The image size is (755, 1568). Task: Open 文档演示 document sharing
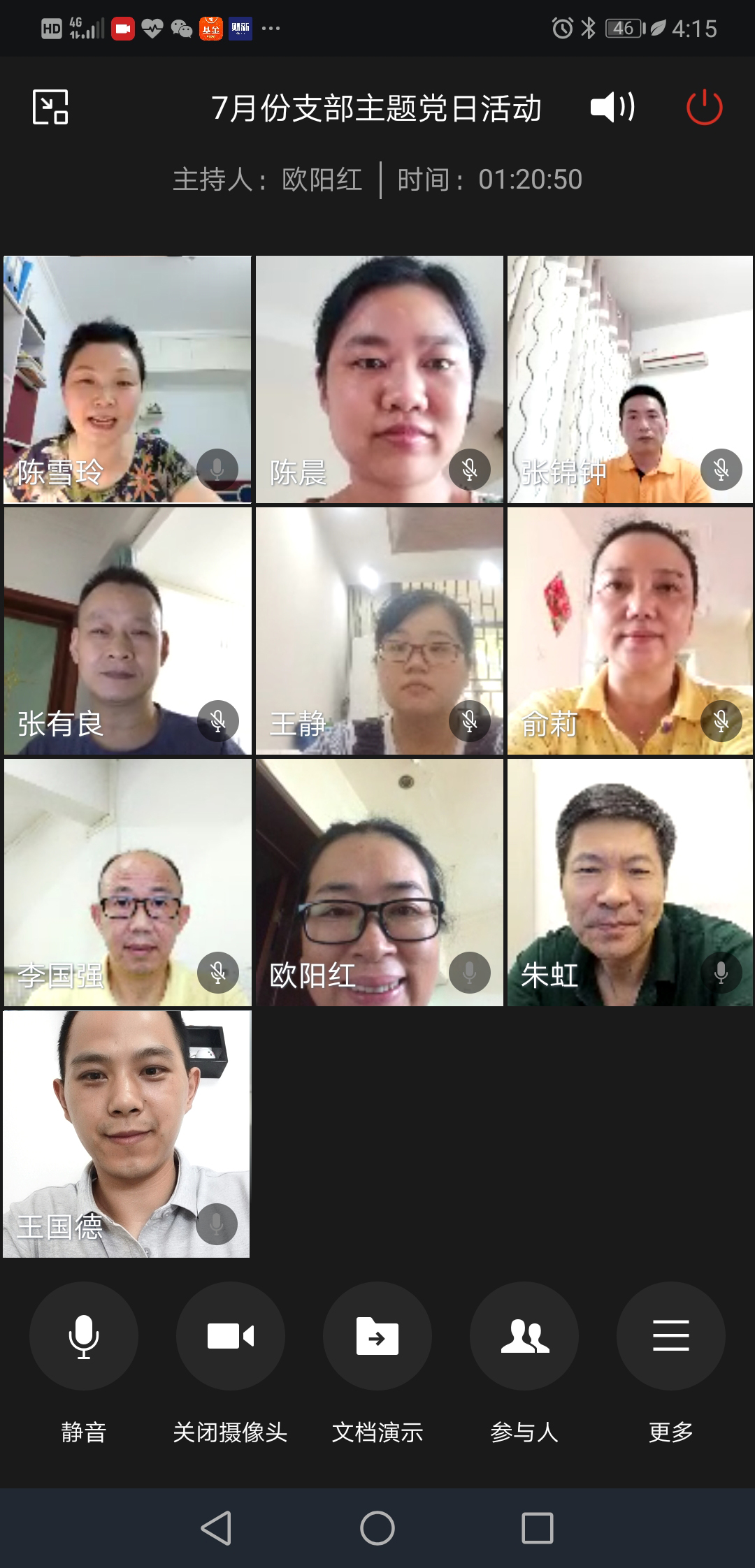[x=377, y=1336]
